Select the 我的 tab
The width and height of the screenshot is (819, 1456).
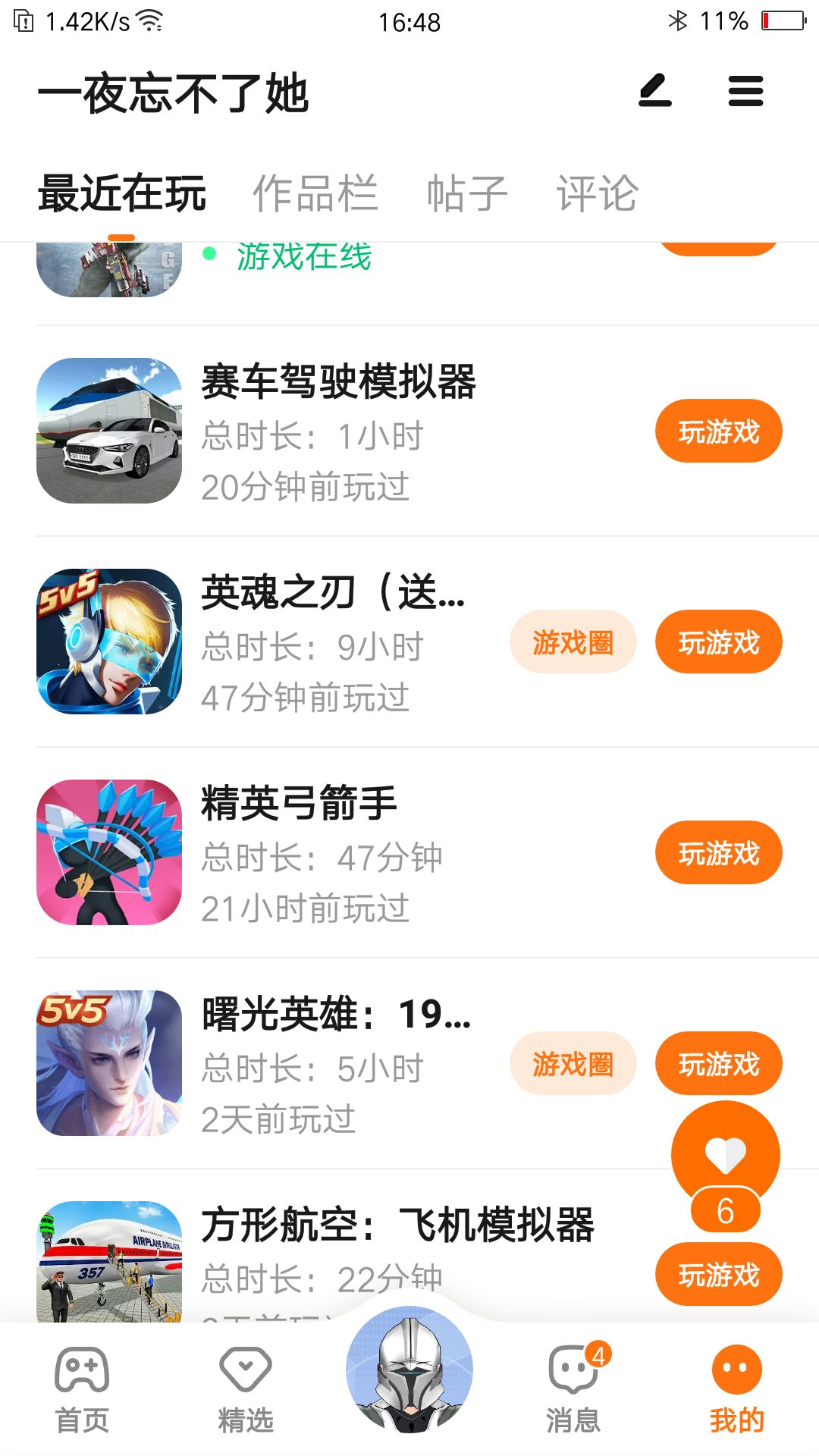tap(736, 1389)
